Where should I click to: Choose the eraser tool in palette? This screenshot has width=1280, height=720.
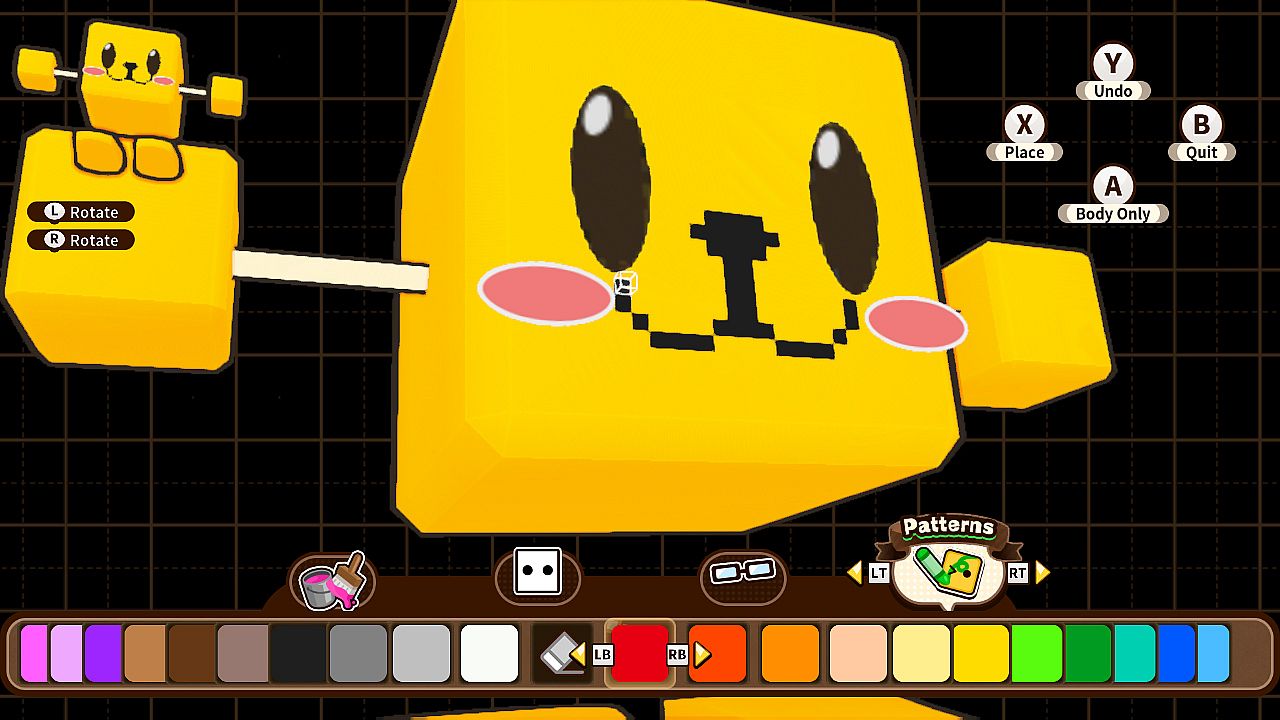(x=561, y=654)
